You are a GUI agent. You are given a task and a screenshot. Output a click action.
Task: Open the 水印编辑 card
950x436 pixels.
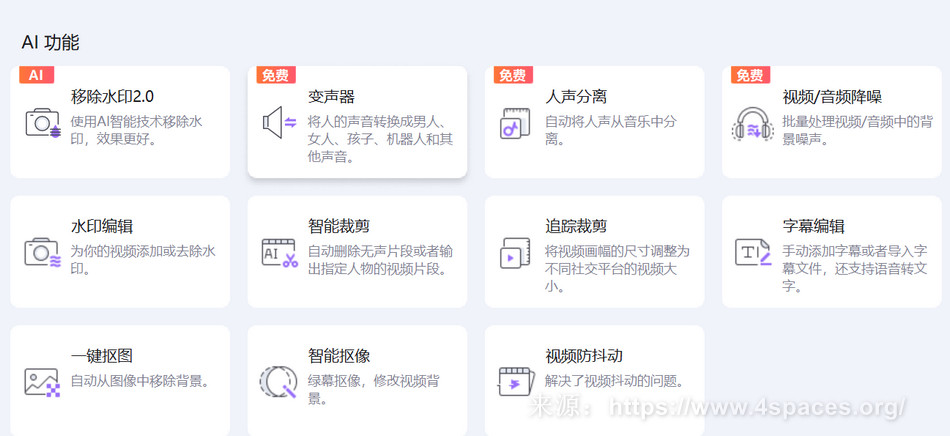120,251
